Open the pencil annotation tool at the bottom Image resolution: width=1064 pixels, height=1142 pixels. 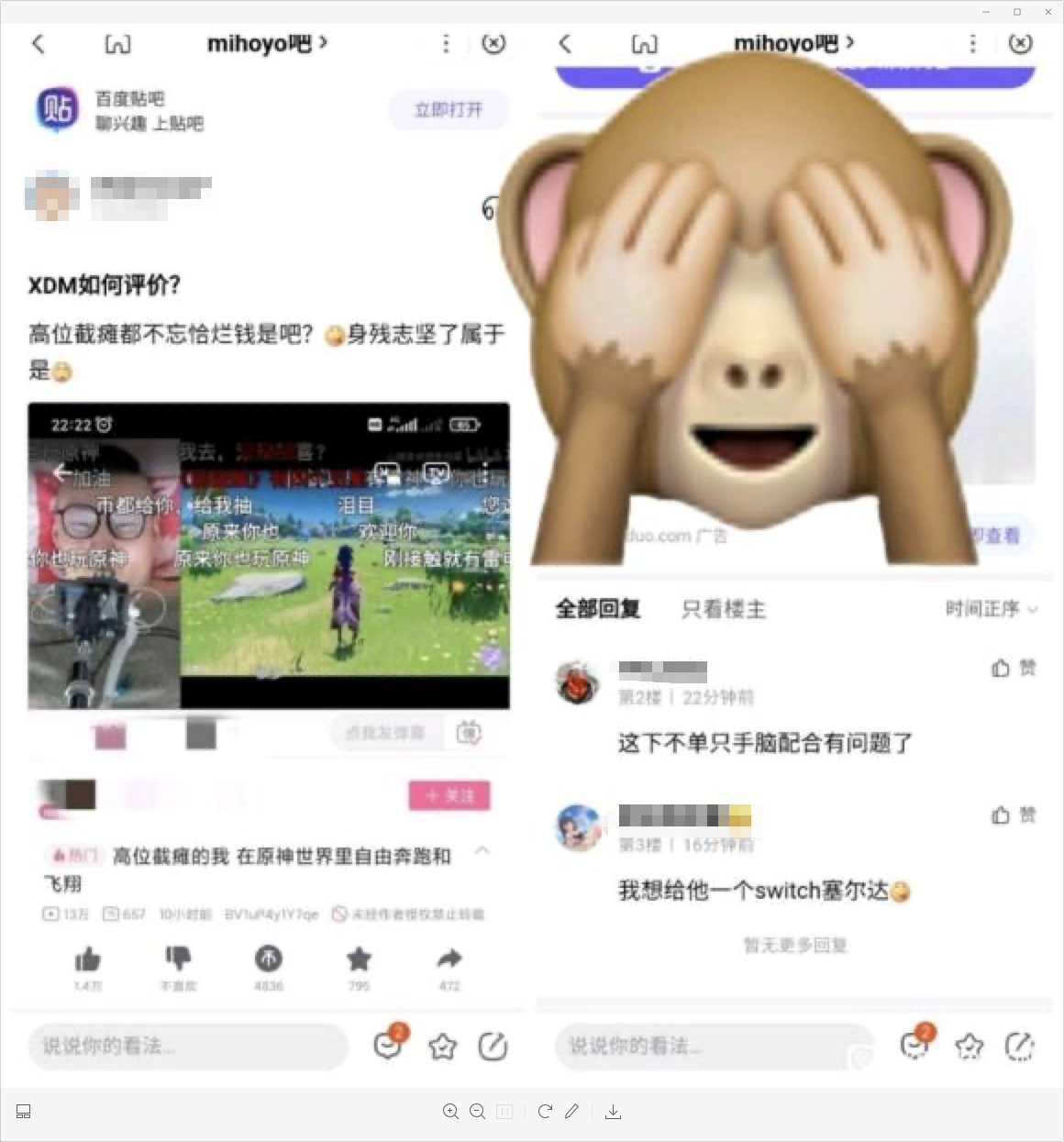(571, 1111)
